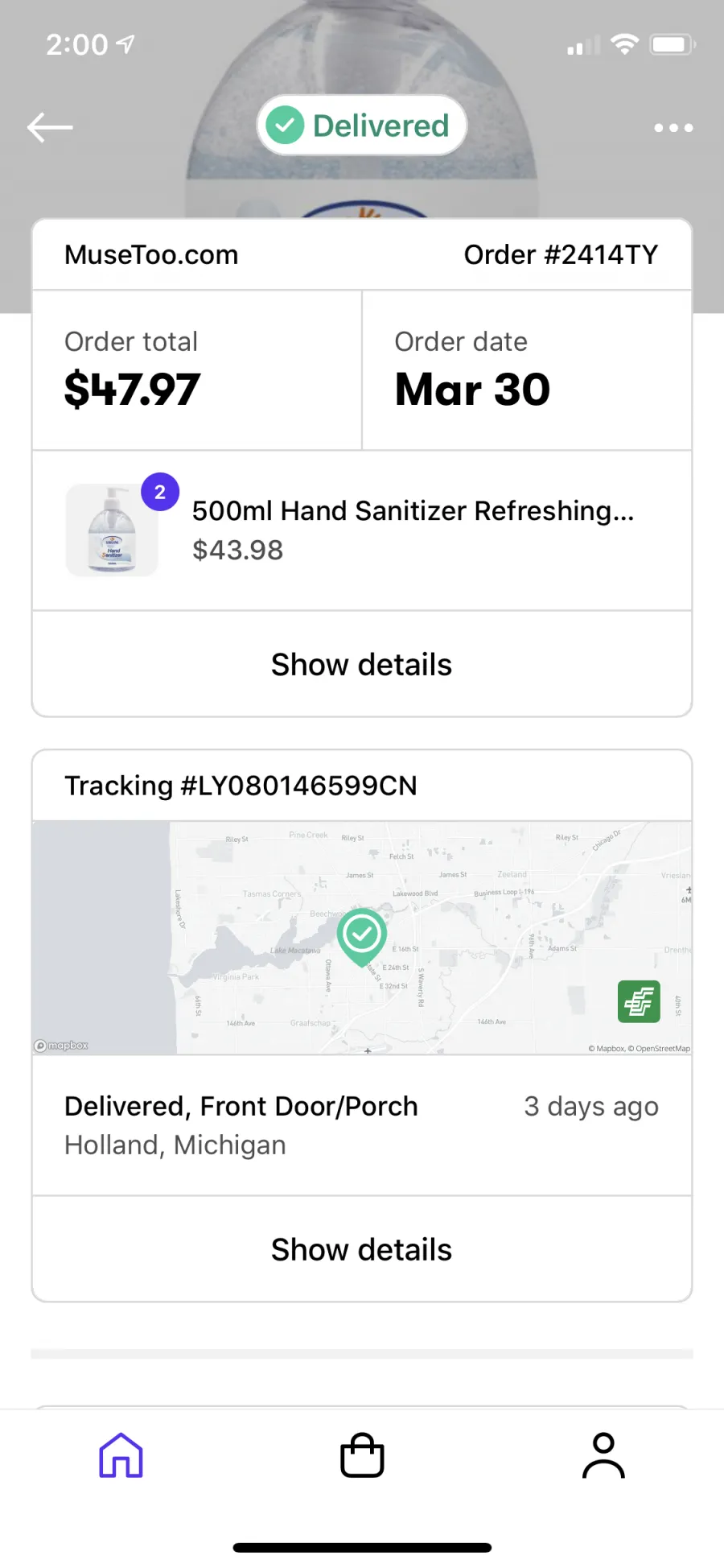The image size is (724, 1568).
Task: Open the shopping bag tab
Action: tap(362, 1455)
